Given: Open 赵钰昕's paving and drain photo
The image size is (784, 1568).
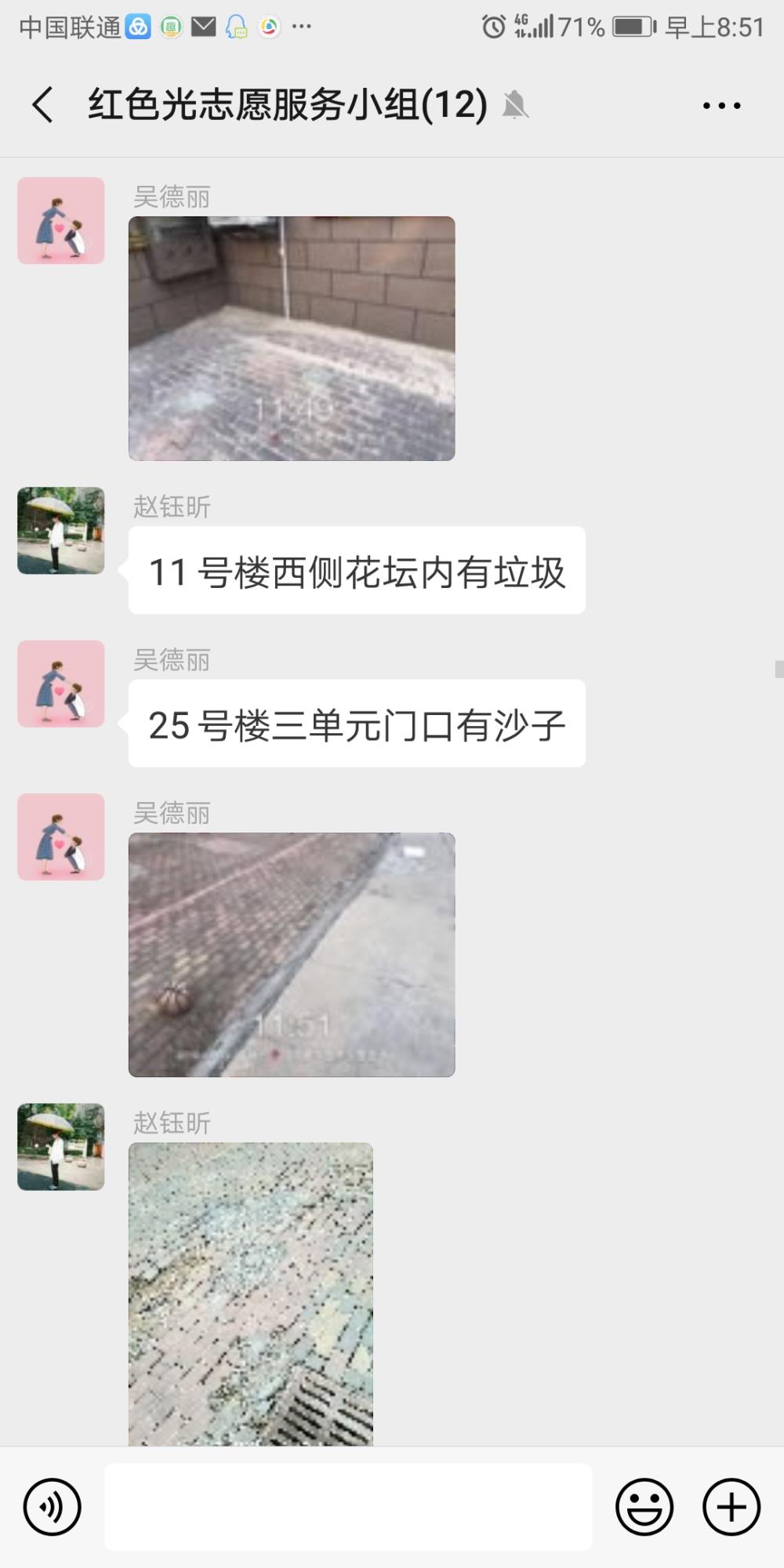Looking at the screenshot, I should point(251,1294).
